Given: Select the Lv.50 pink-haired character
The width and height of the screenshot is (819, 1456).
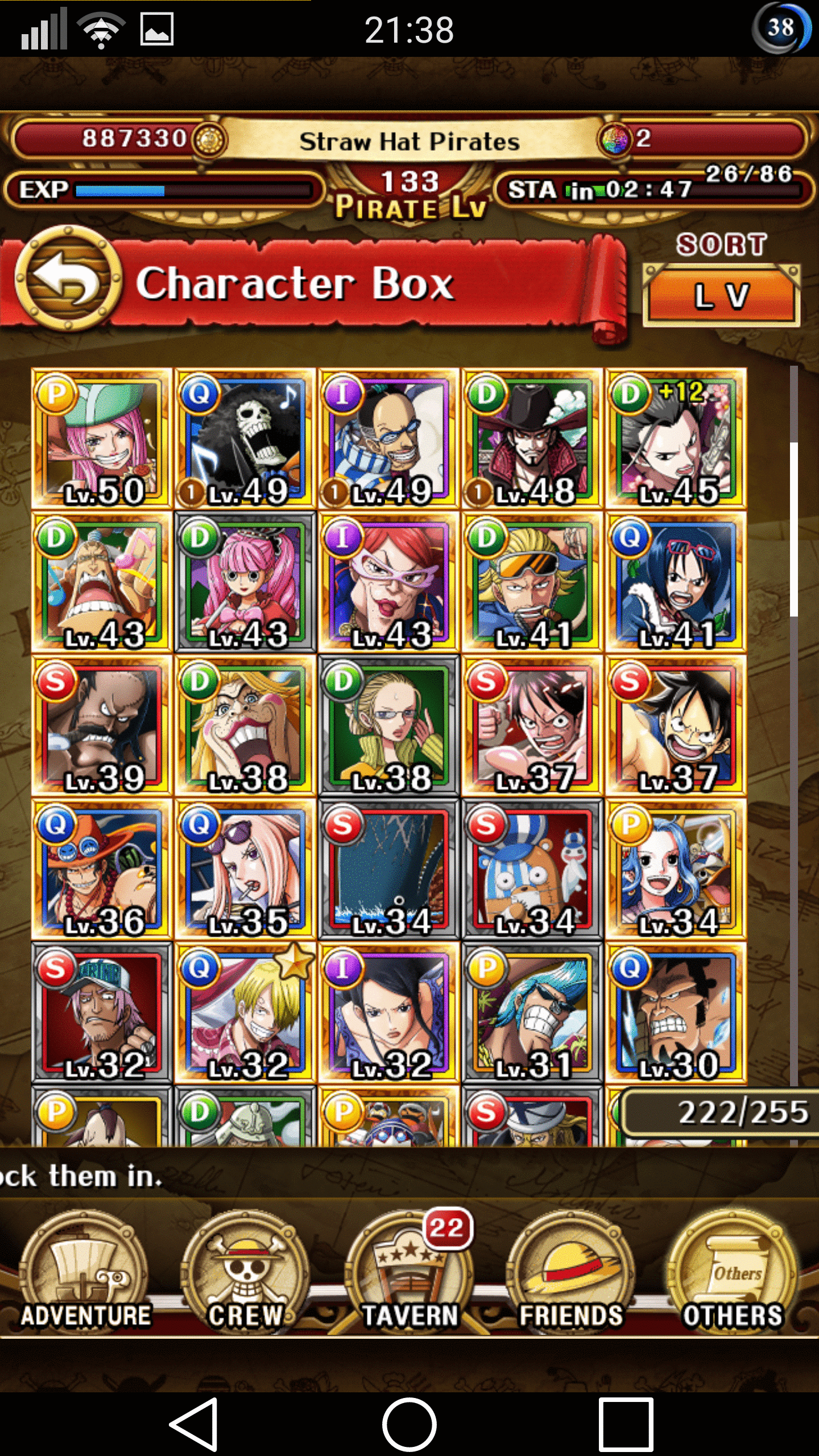Looking at the screenshot, I should click(102, 439).
